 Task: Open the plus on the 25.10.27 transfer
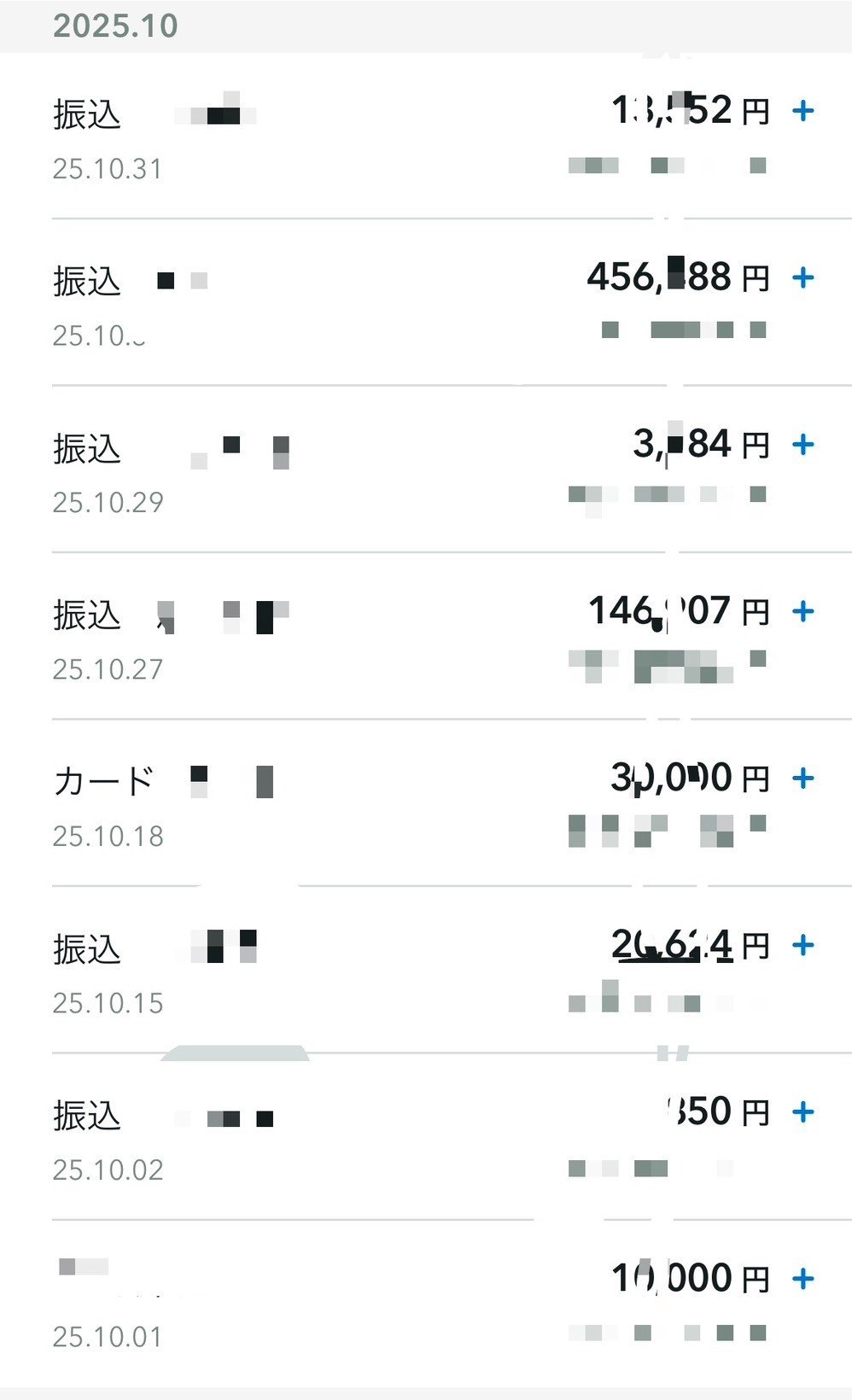[x=802, y=611]
